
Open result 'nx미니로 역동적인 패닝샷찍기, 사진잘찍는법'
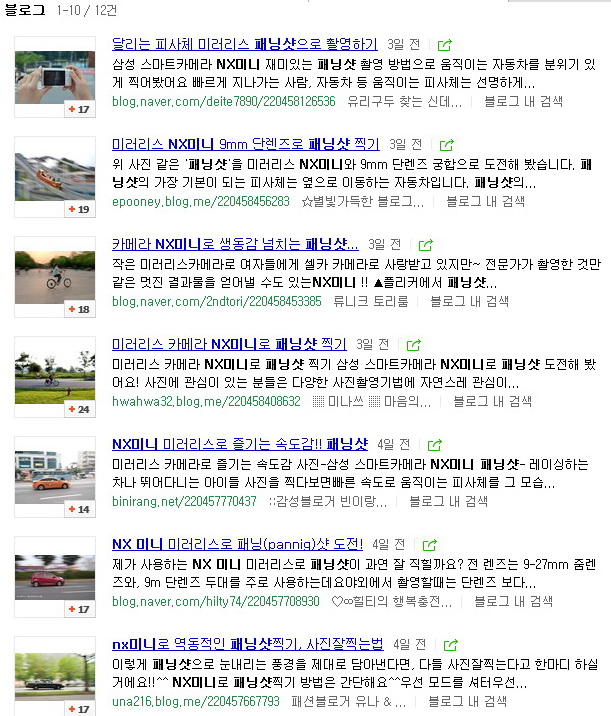tap(247, 644)
